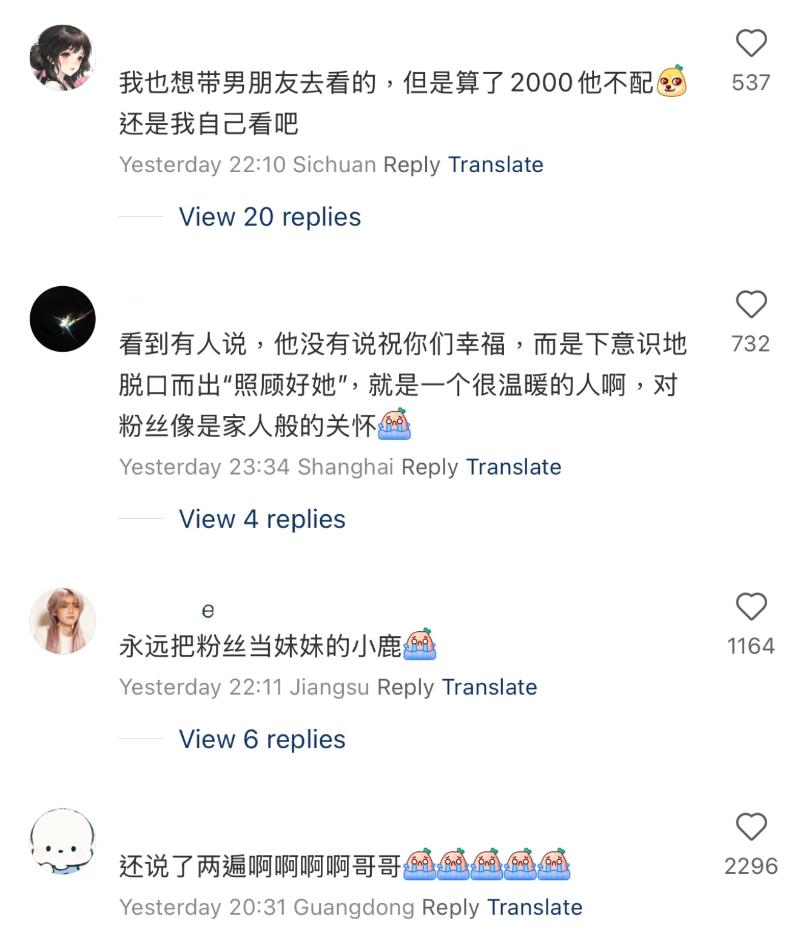Viewport: 800px width, 935px height.
Task: Reply to the Shanghai comment
Action: (x=429, y=467)
